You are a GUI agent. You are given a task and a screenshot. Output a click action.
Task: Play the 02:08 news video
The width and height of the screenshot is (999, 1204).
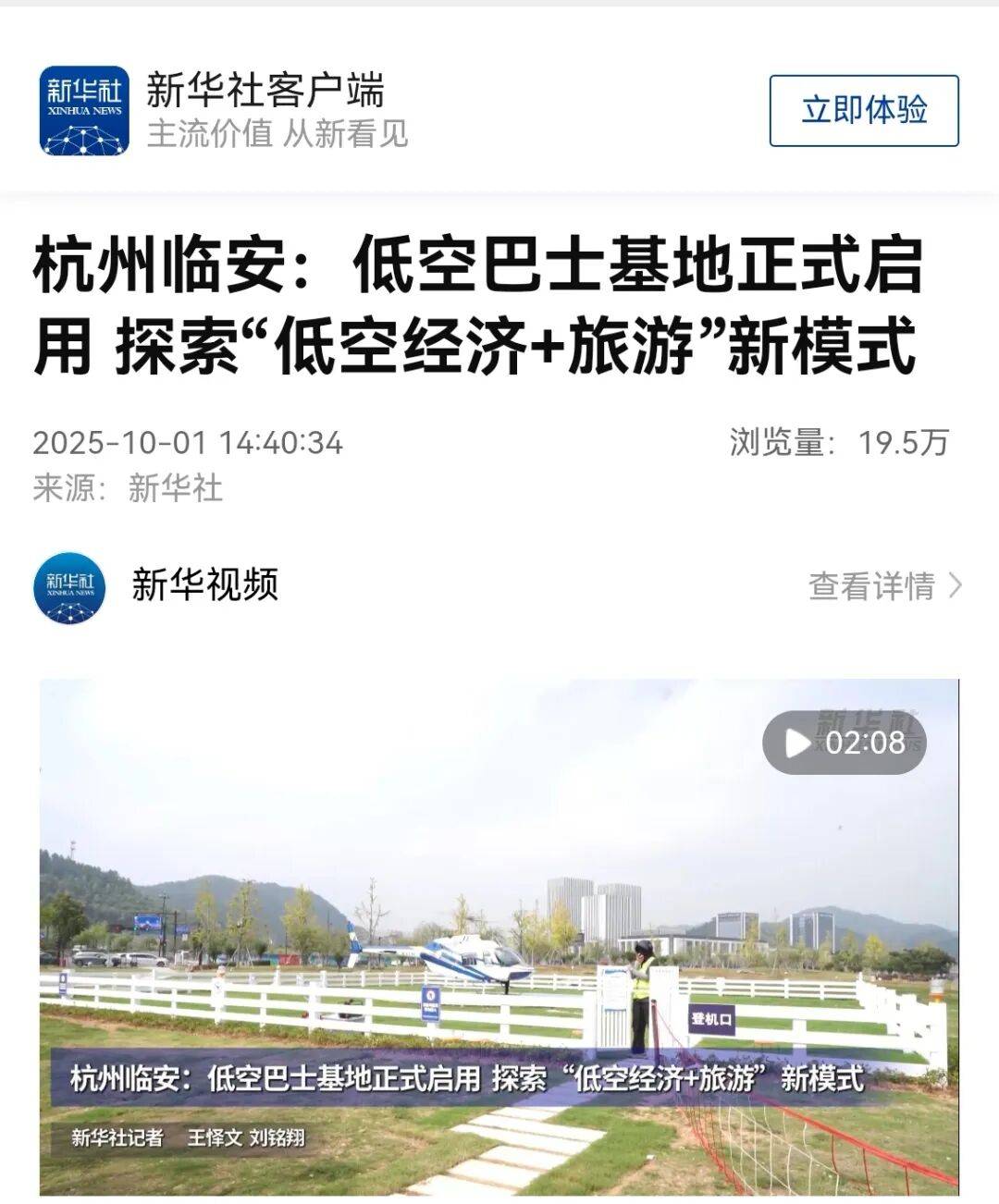click(x=844, y=743)
